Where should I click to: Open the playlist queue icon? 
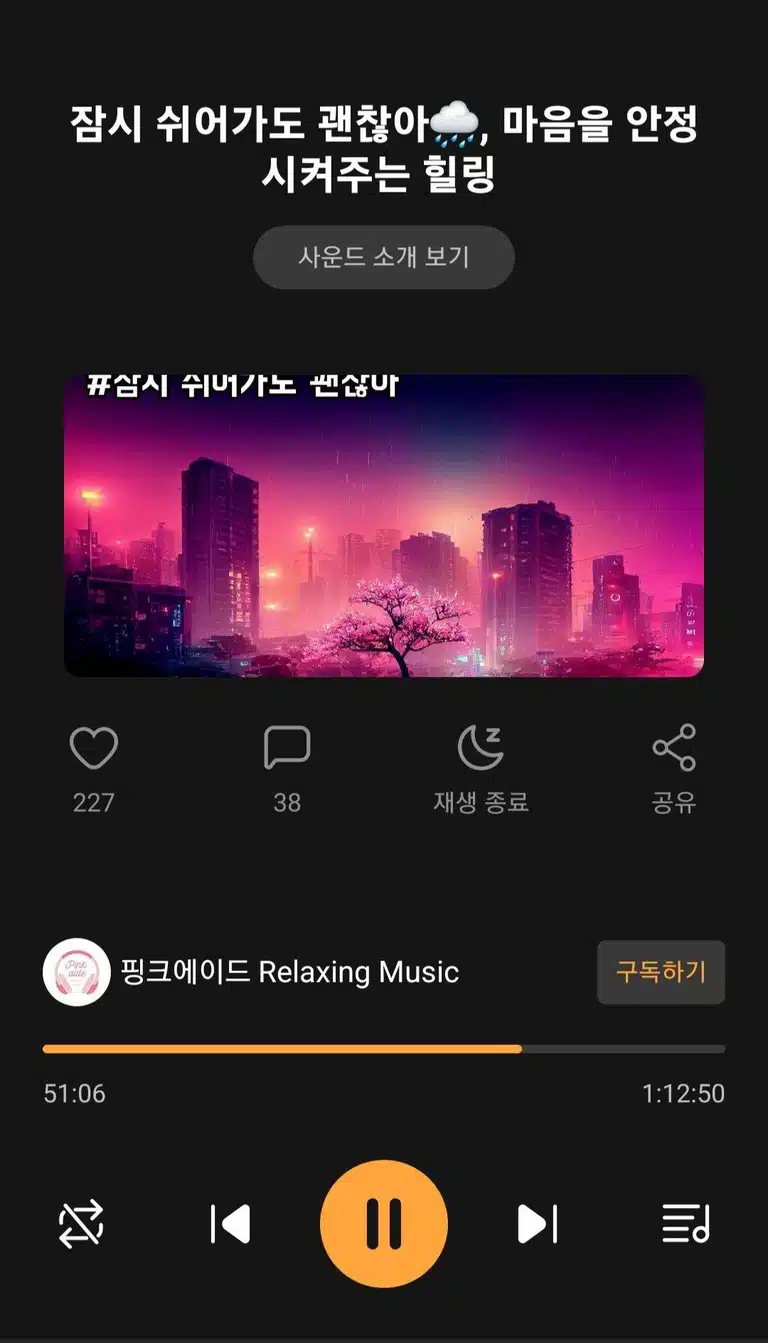pos(686,1224)
